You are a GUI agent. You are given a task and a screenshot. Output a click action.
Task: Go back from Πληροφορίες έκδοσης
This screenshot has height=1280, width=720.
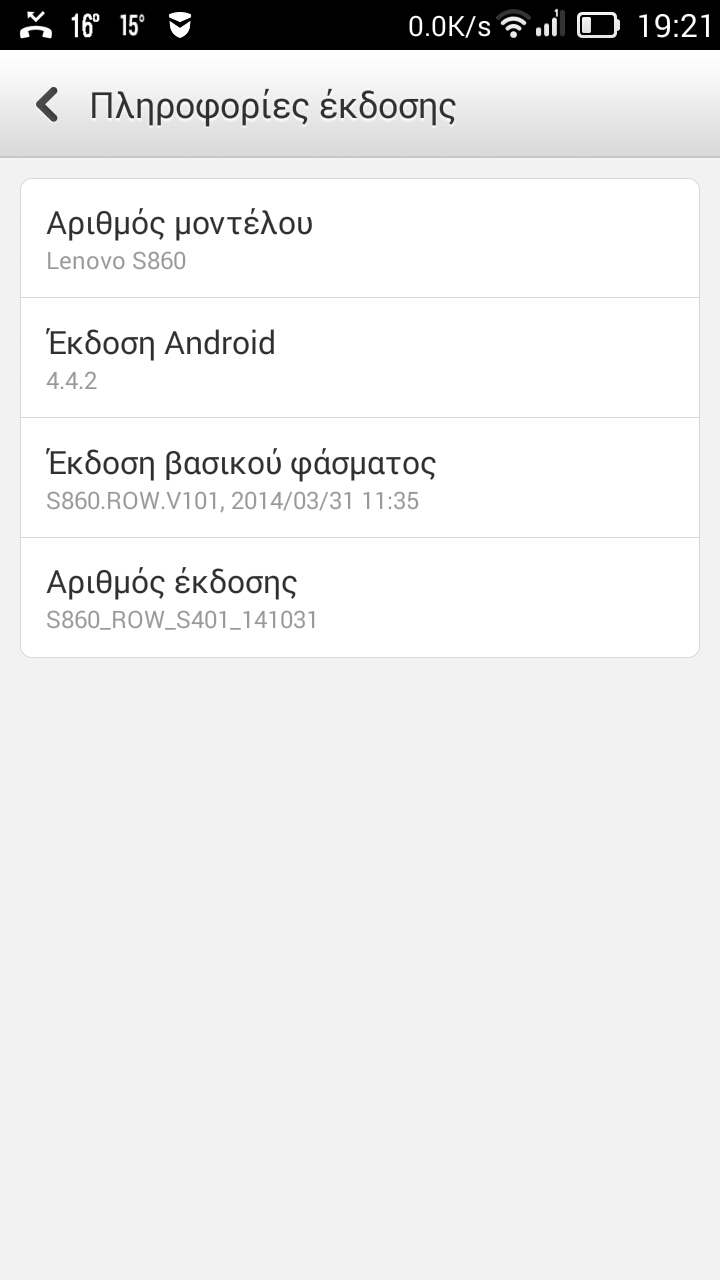point(47,105)
